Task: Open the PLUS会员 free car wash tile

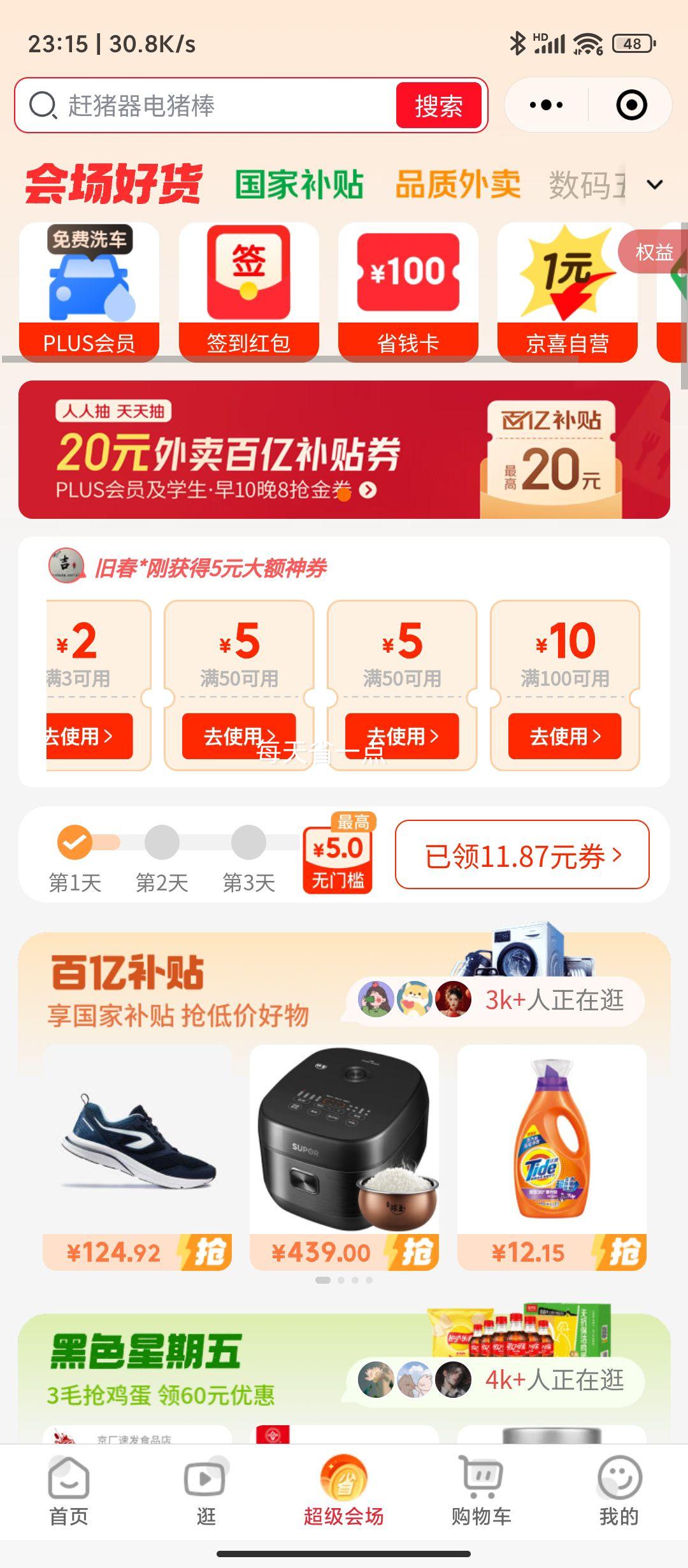Action: point(89,292)
